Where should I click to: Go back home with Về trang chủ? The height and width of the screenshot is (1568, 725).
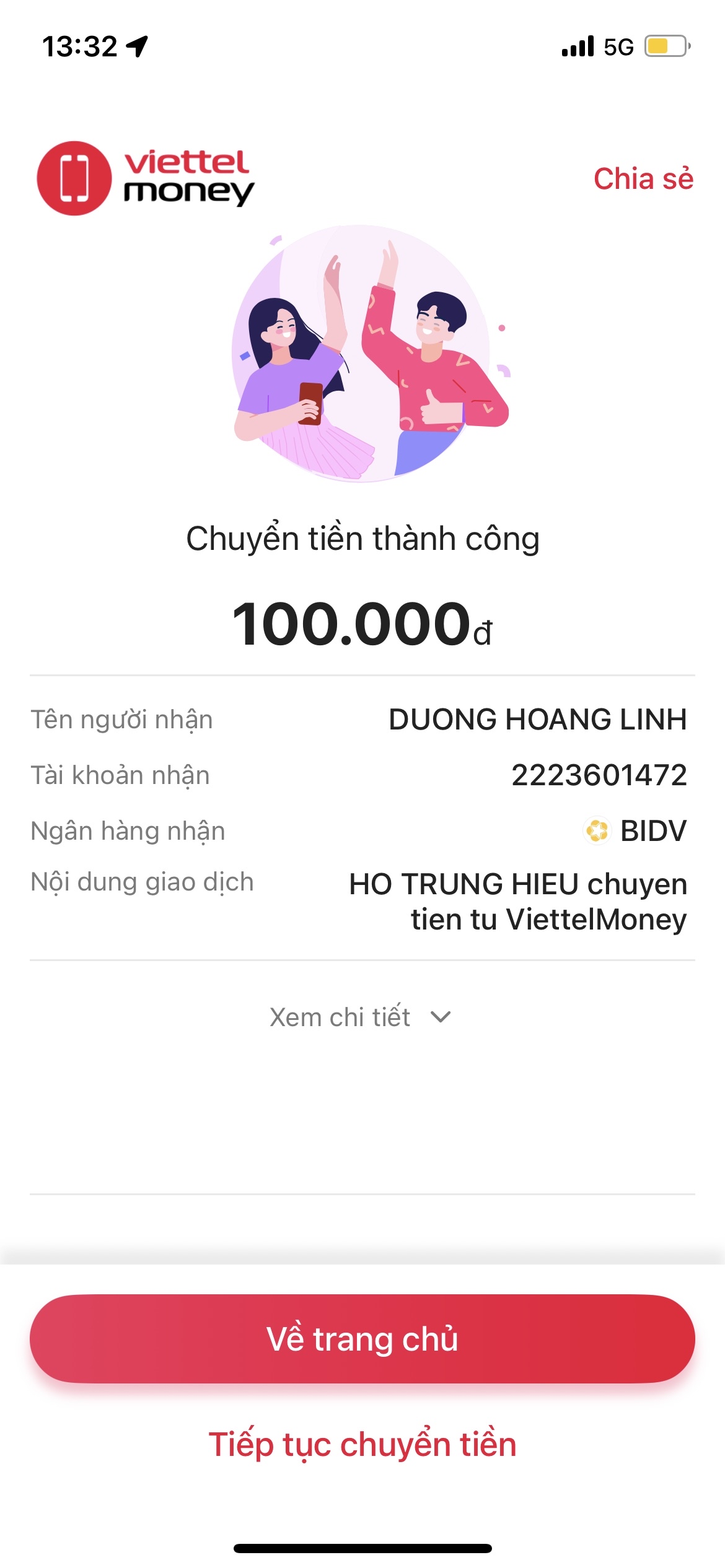pos(362,1338)
